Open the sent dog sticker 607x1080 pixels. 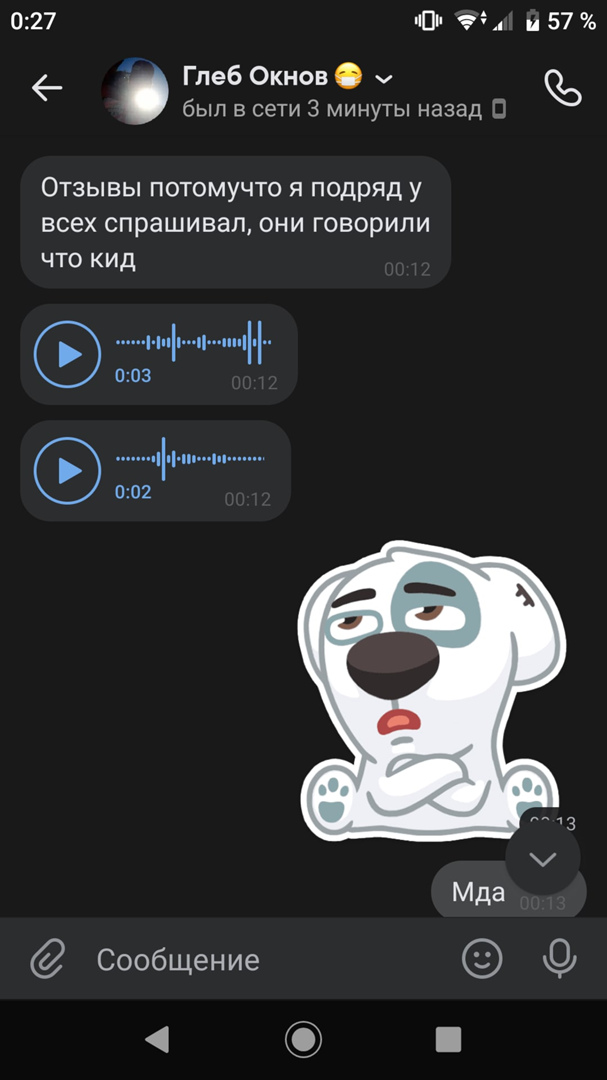click(430, 690)
